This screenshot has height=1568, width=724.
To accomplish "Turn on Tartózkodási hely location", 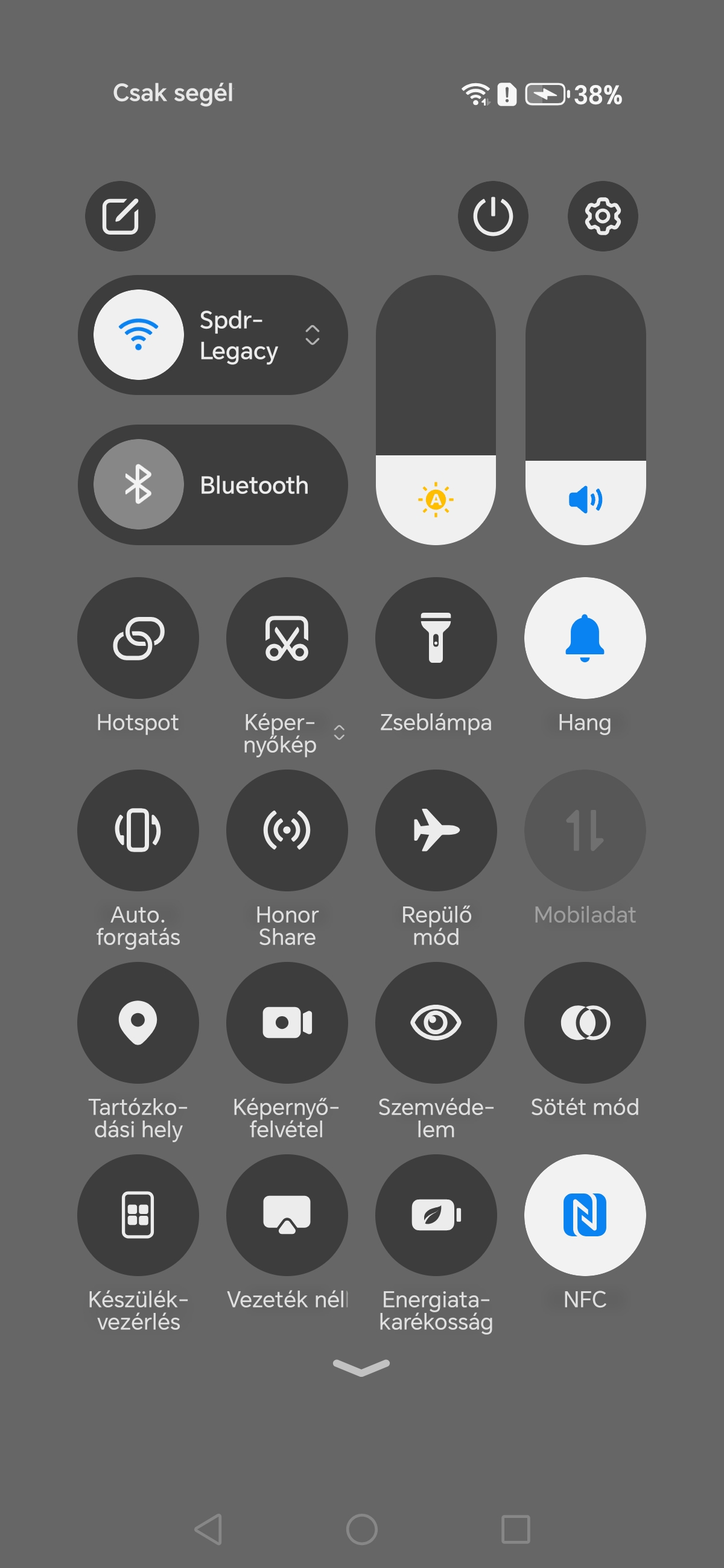I will [138, 1023].
